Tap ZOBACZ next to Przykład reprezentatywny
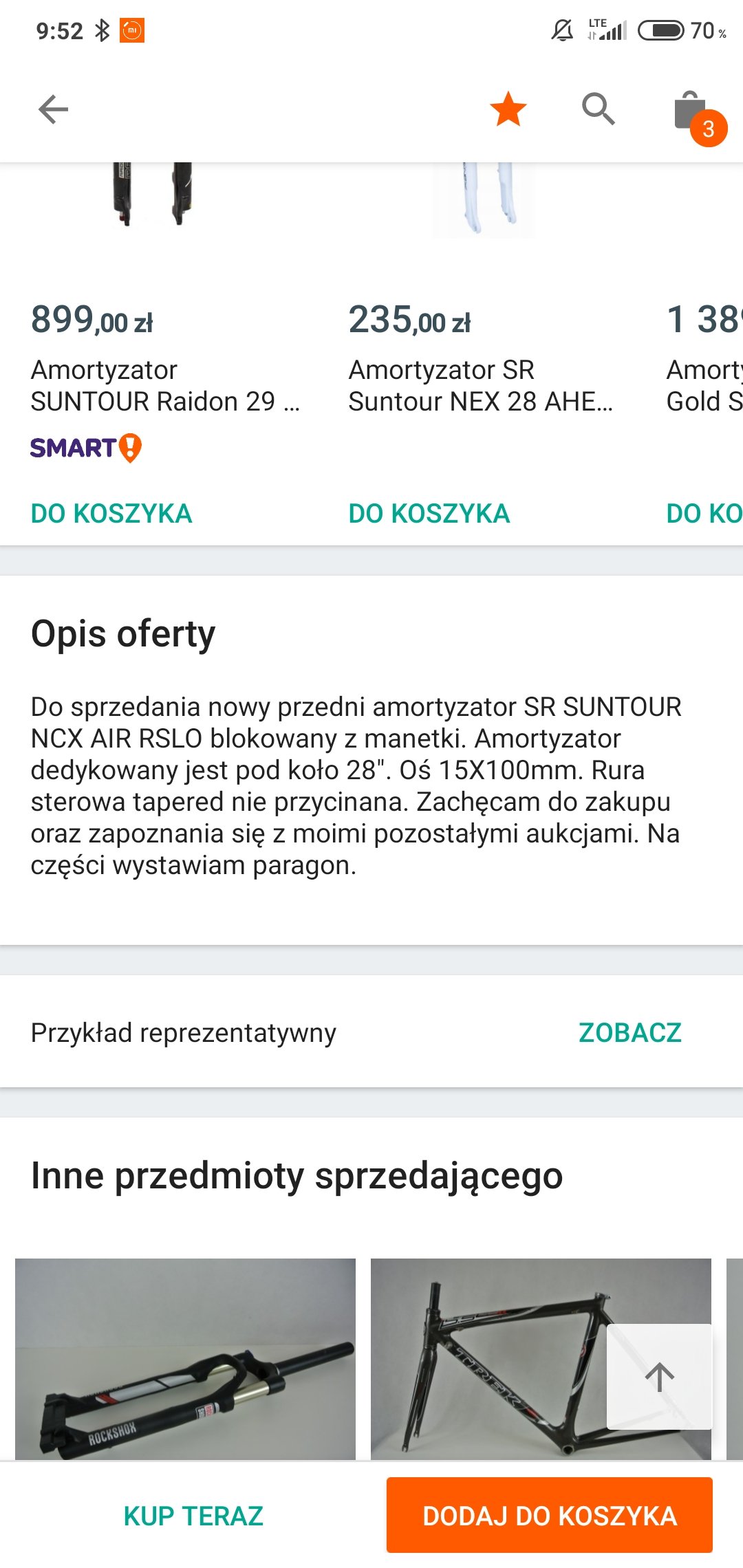 (630, 1032)
